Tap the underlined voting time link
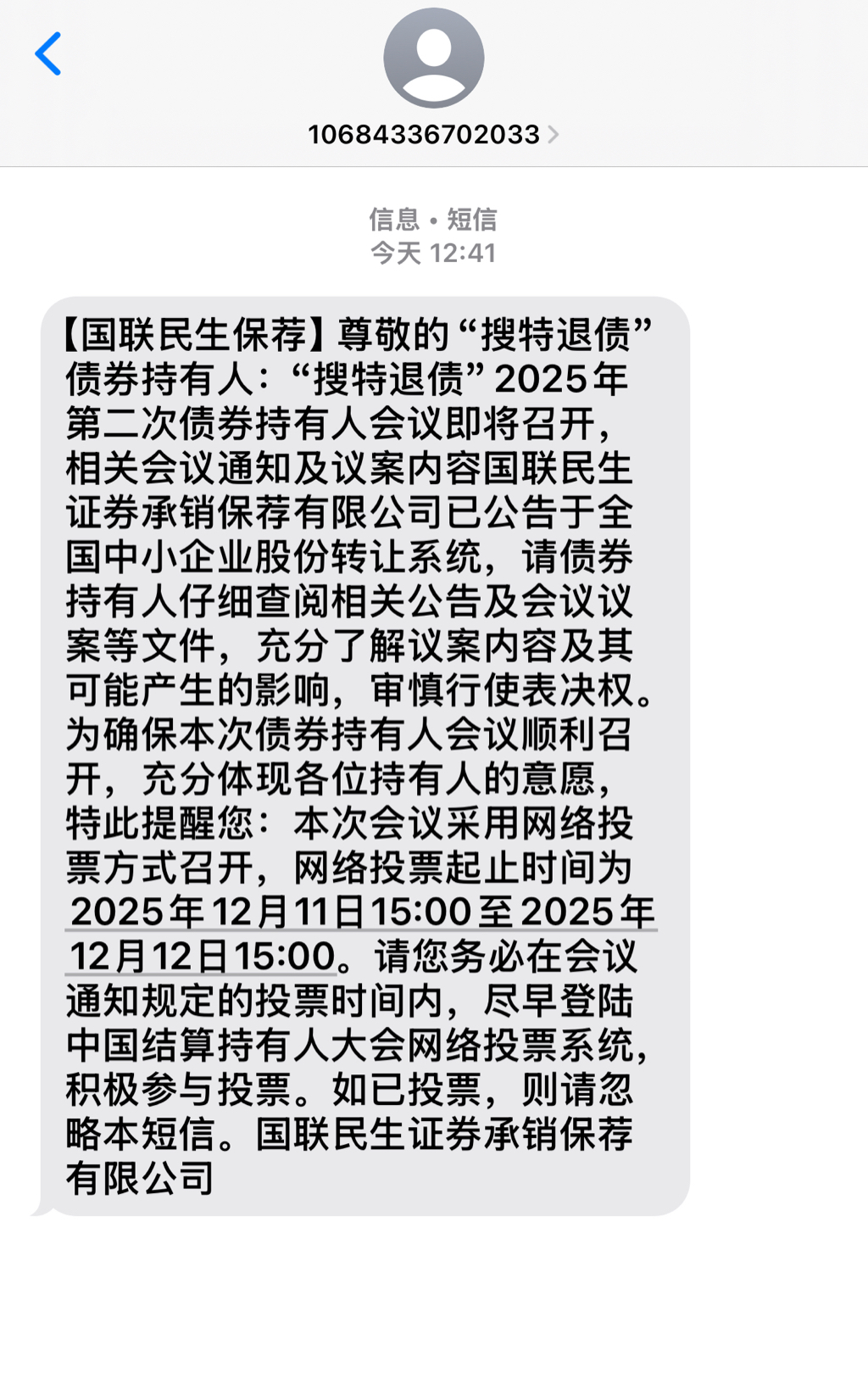Image resolution: width=868 pixels, height=1378 pixels. coord(363,912)
